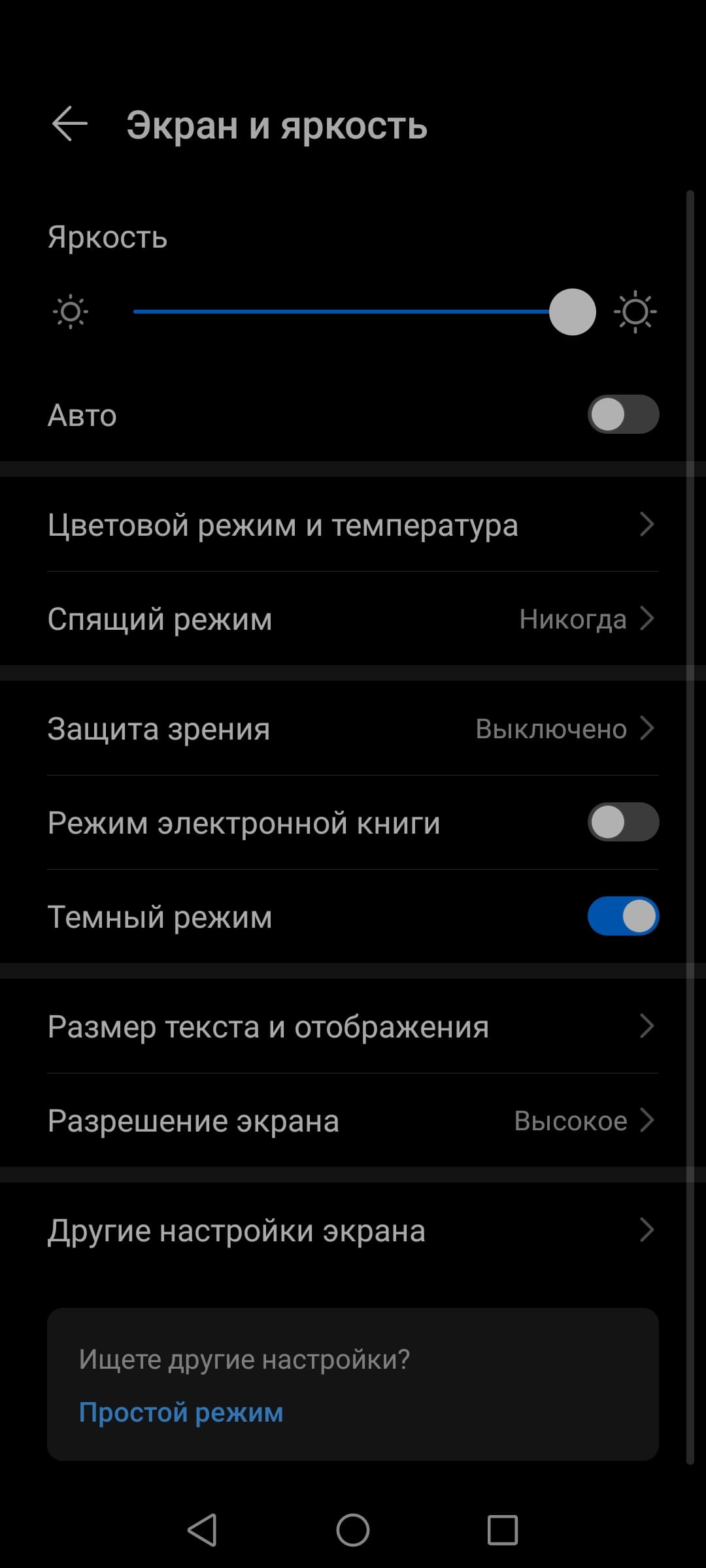Image resolution: width=706 pixels, height=1568 pixels.
Task: Go back from Экран и яркость
Action: pyautogui.click(x=70, y=124)
